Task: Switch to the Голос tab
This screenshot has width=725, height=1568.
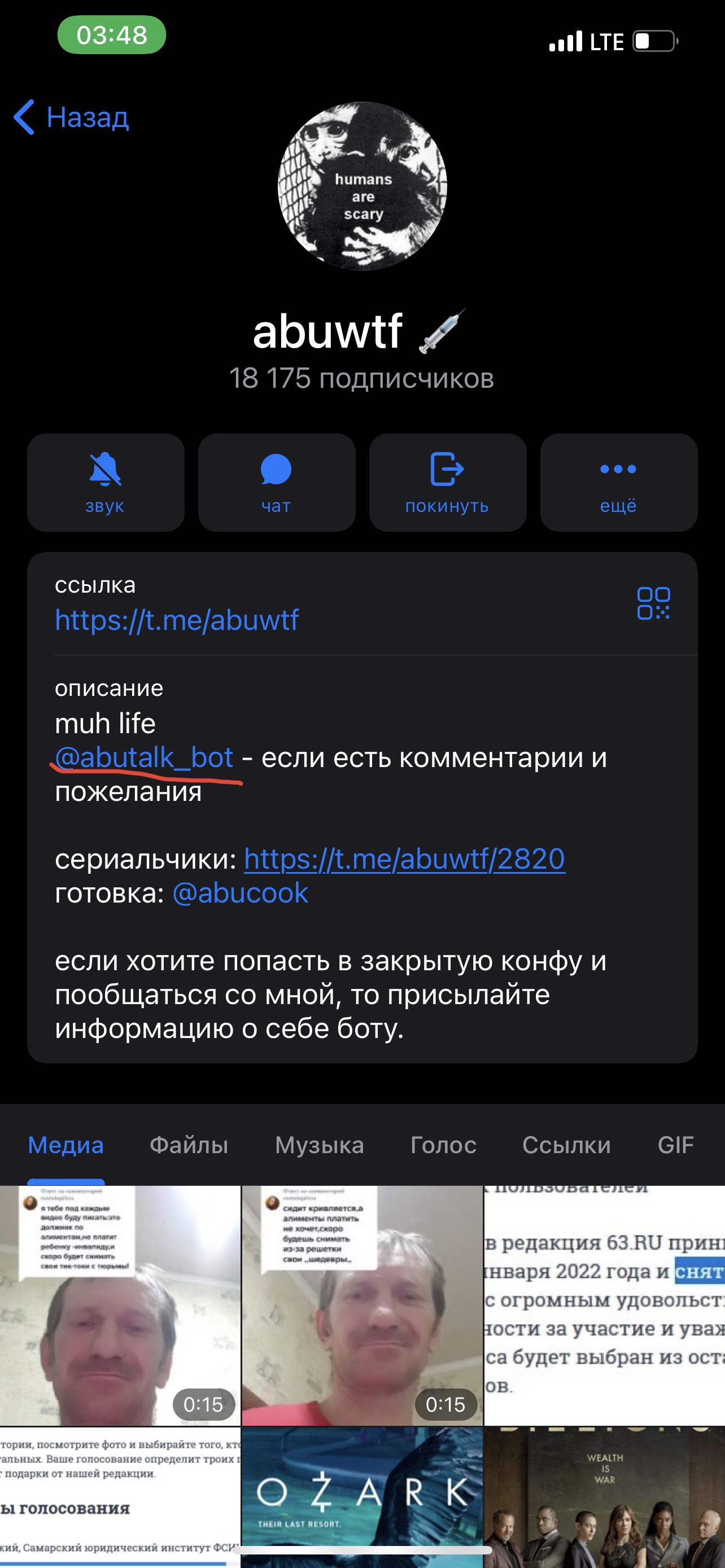Action: pos(443,1145)
